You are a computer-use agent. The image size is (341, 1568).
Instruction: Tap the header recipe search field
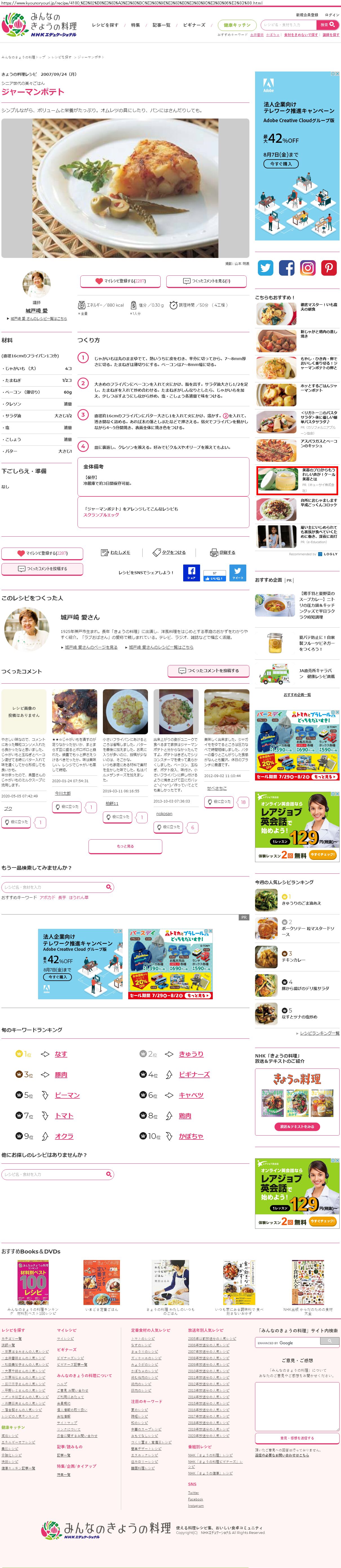289,25
